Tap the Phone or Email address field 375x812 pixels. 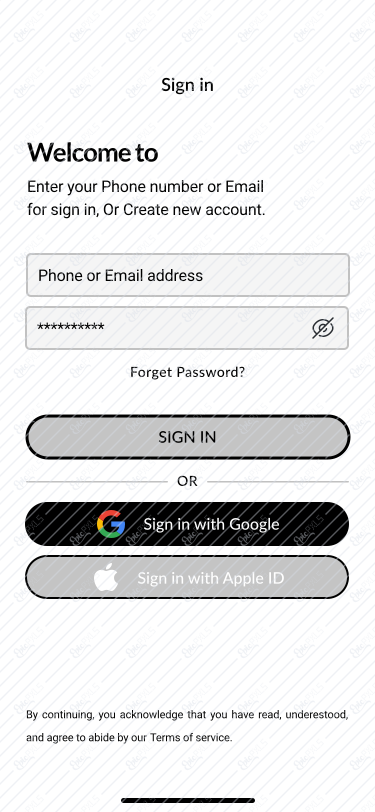pyautogui.click(x=188, y=275)
